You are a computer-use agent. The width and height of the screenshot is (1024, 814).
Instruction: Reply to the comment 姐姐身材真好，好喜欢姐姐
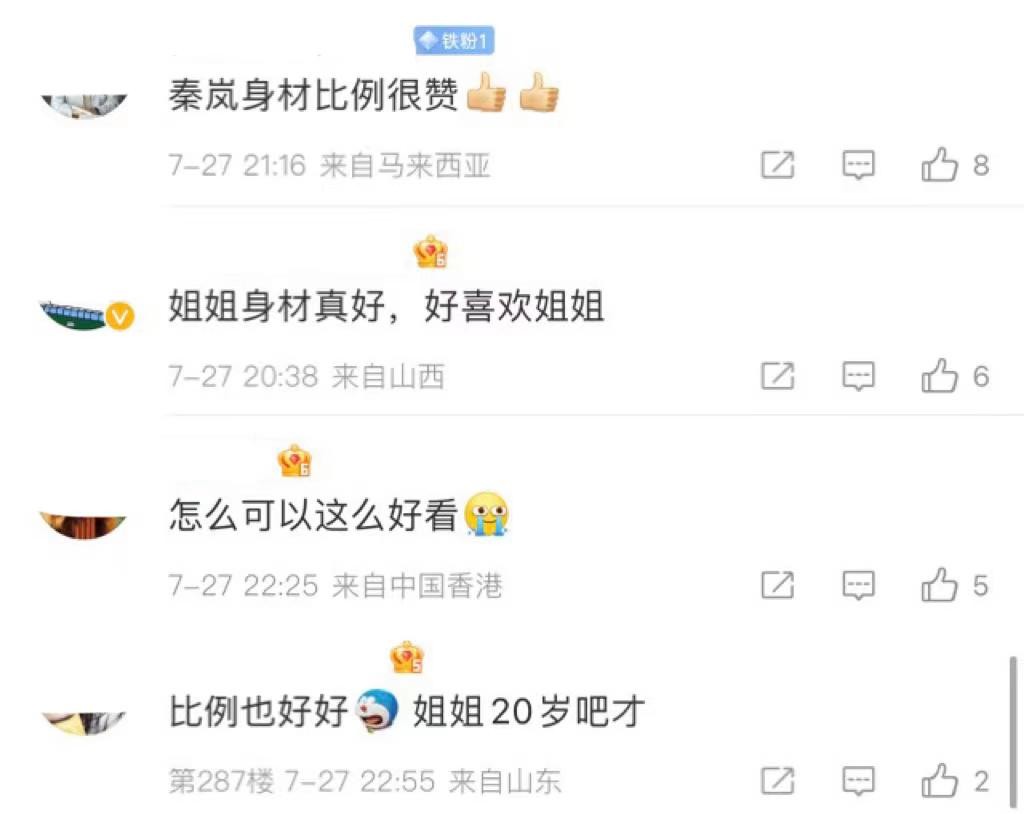click(858, 376)
